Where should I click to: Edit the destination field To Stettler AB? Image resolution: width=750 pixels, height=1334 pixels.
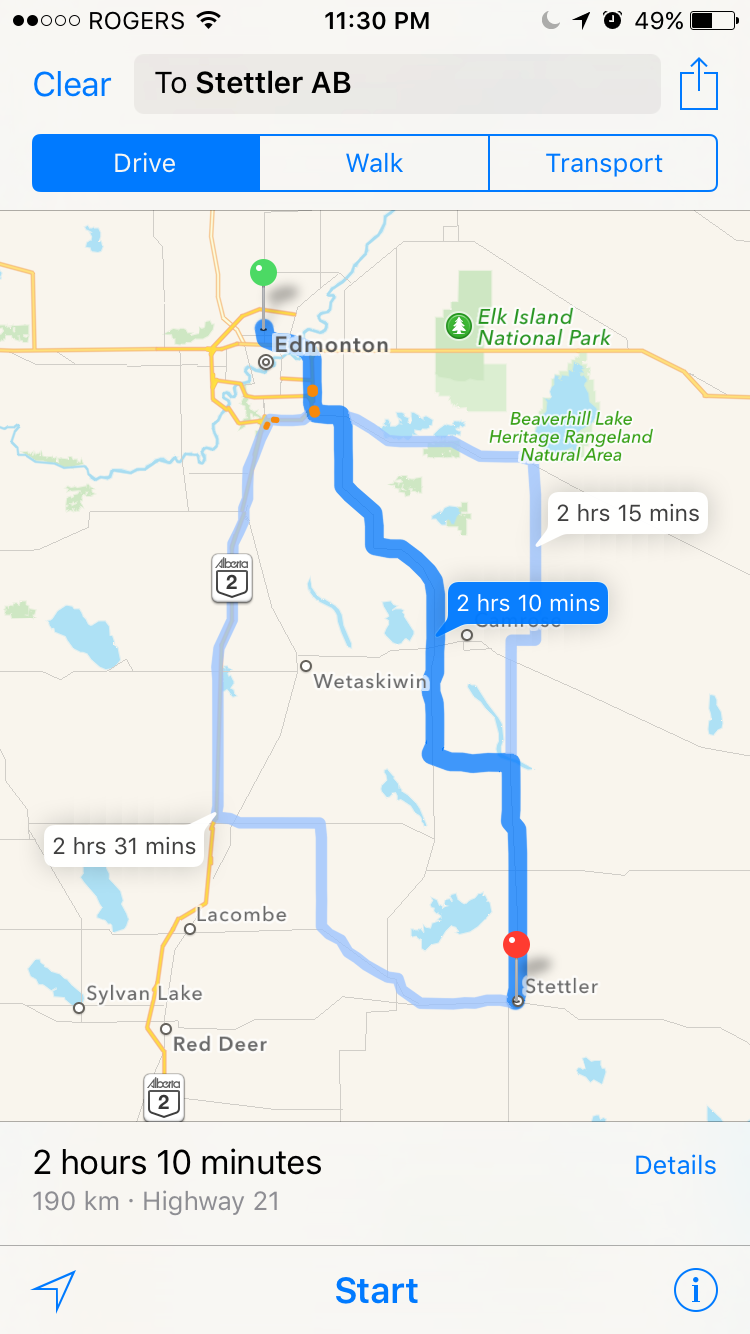pyautogui.click(x=397, y=84)
